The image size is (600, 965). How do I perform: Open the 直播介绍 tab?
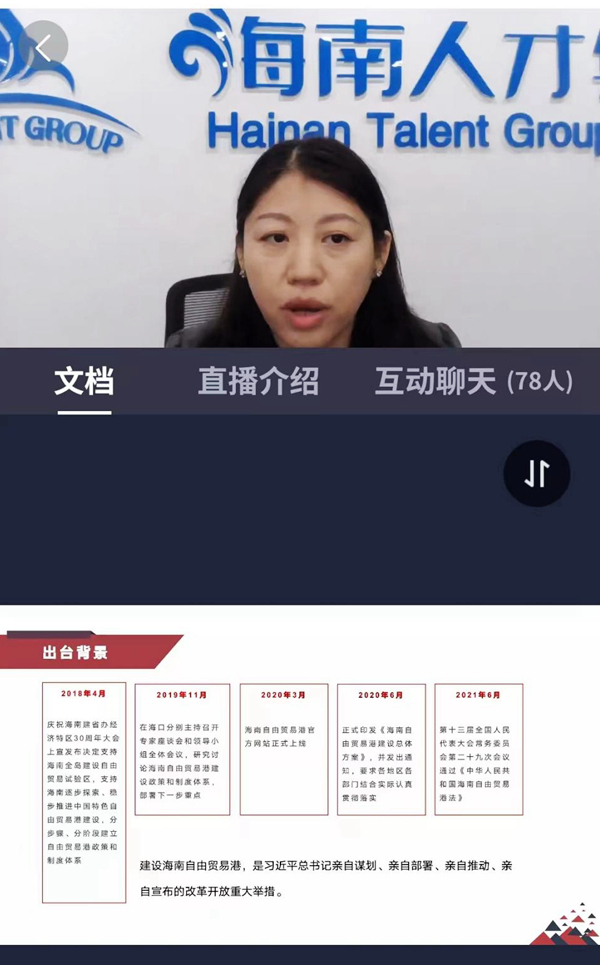(258, 381)
